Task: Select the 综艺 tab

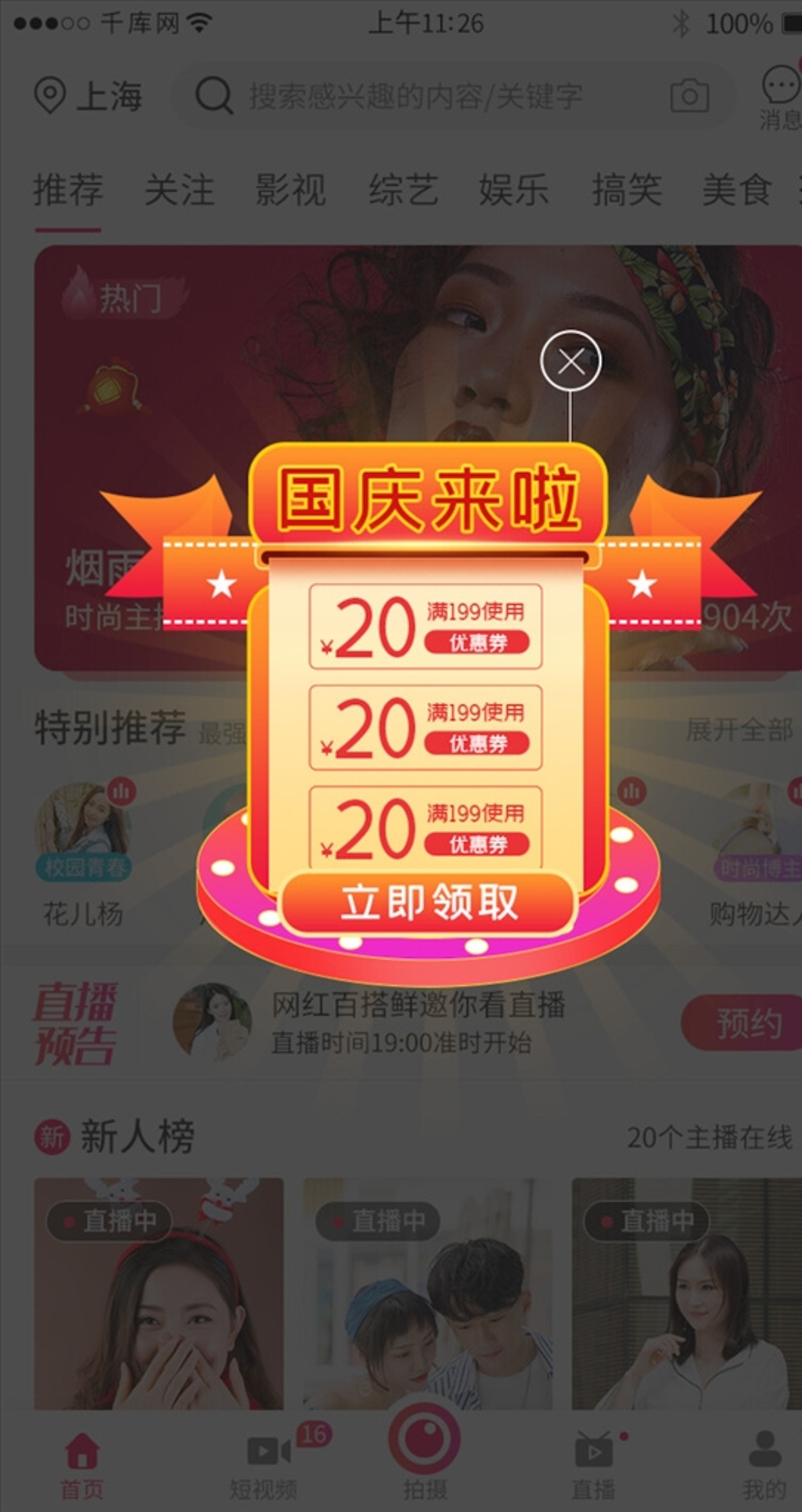Action: pos(403,190)
